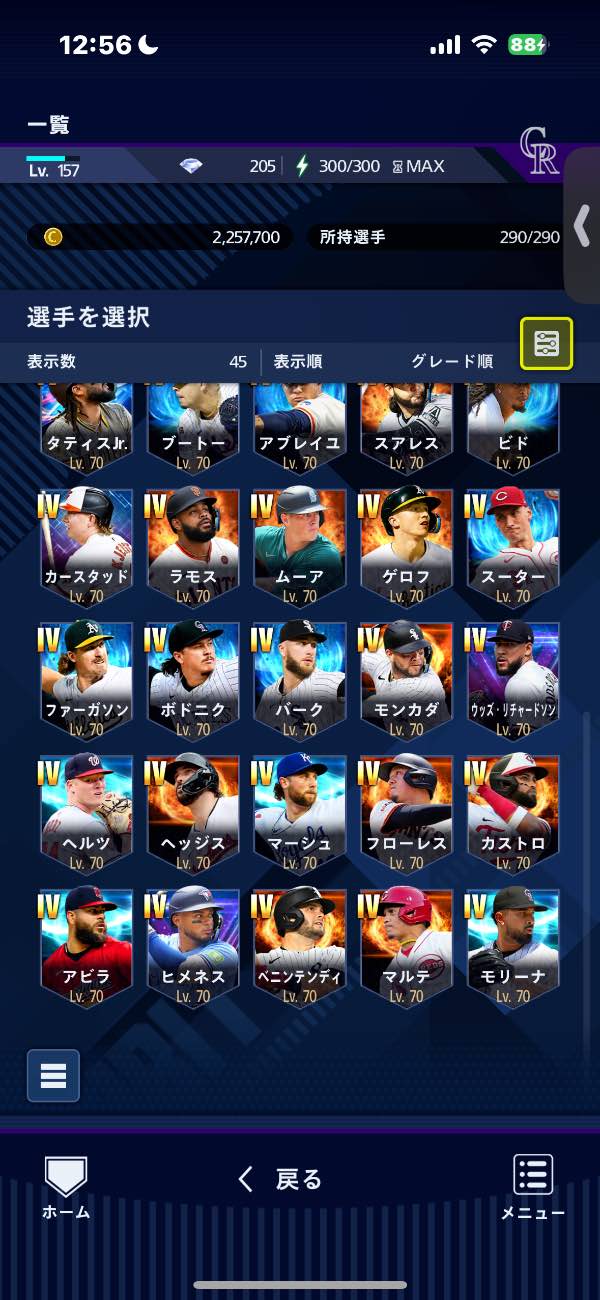The width and height of the screenshot is (600, 1300).
Task: Select the ヘルツ player card
Action: pyautogui.click(x=86, y=815)
